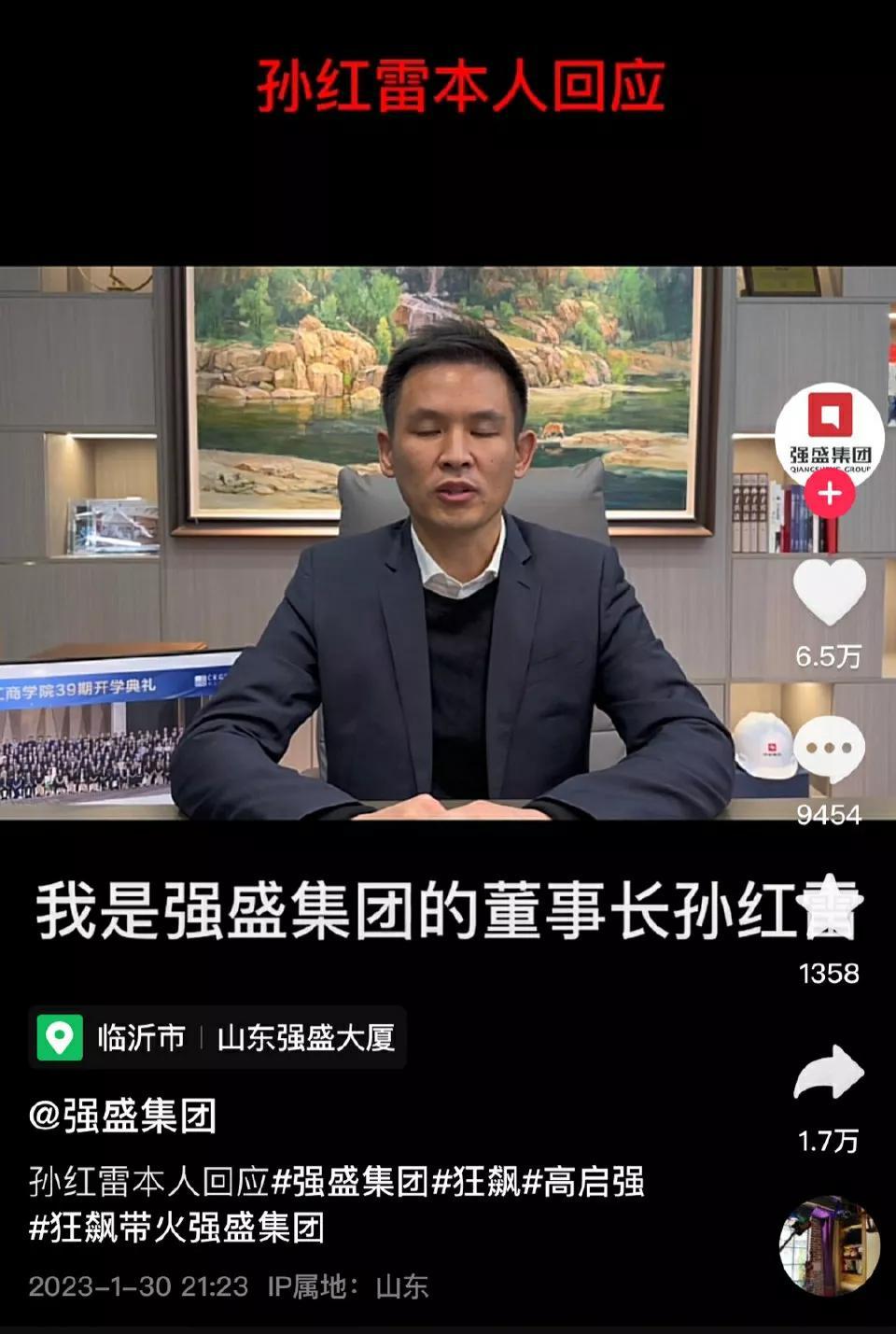Open the 强盛集团 profile avatar
Screen dimensions: 896x1334
coord(829,436)
